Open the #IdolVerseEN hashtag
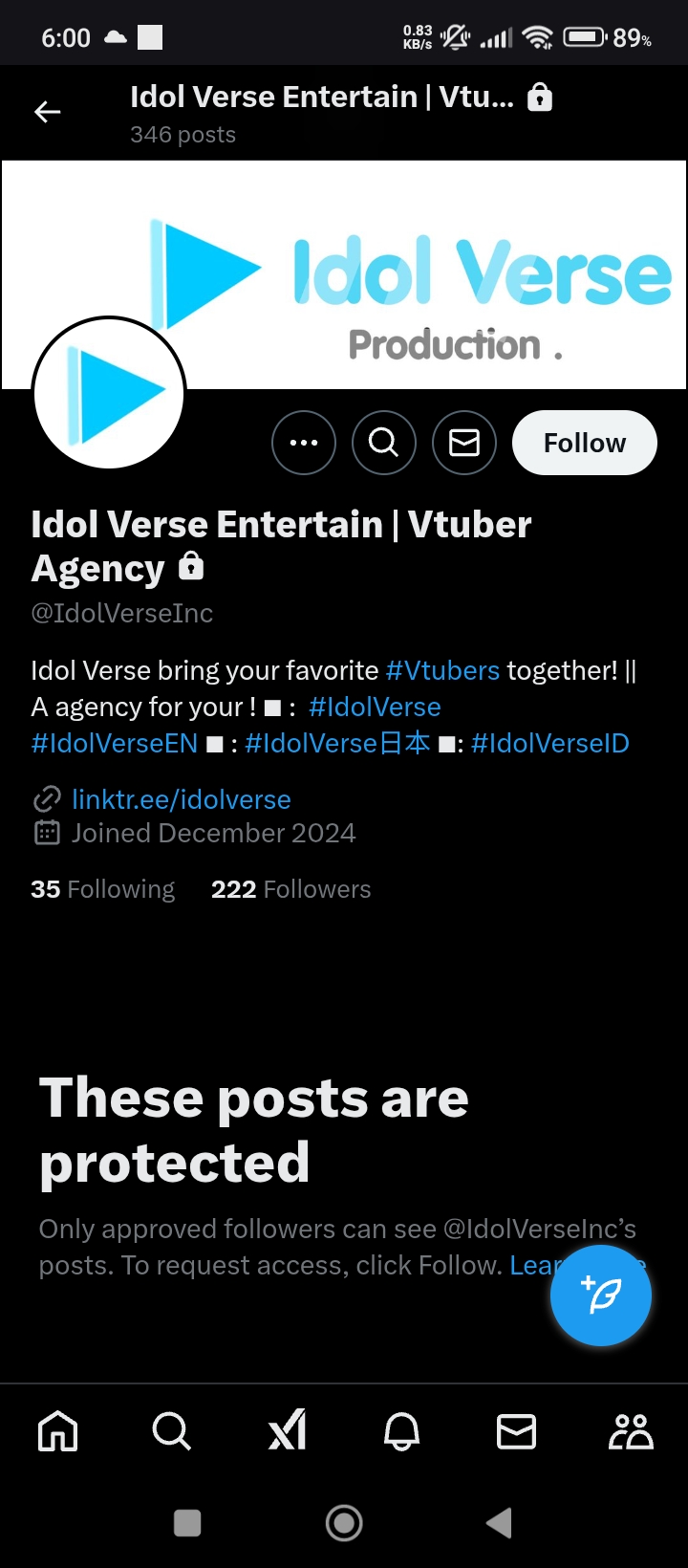The width and height of the screenshot is (688, 1568). [x=115, y=743]
